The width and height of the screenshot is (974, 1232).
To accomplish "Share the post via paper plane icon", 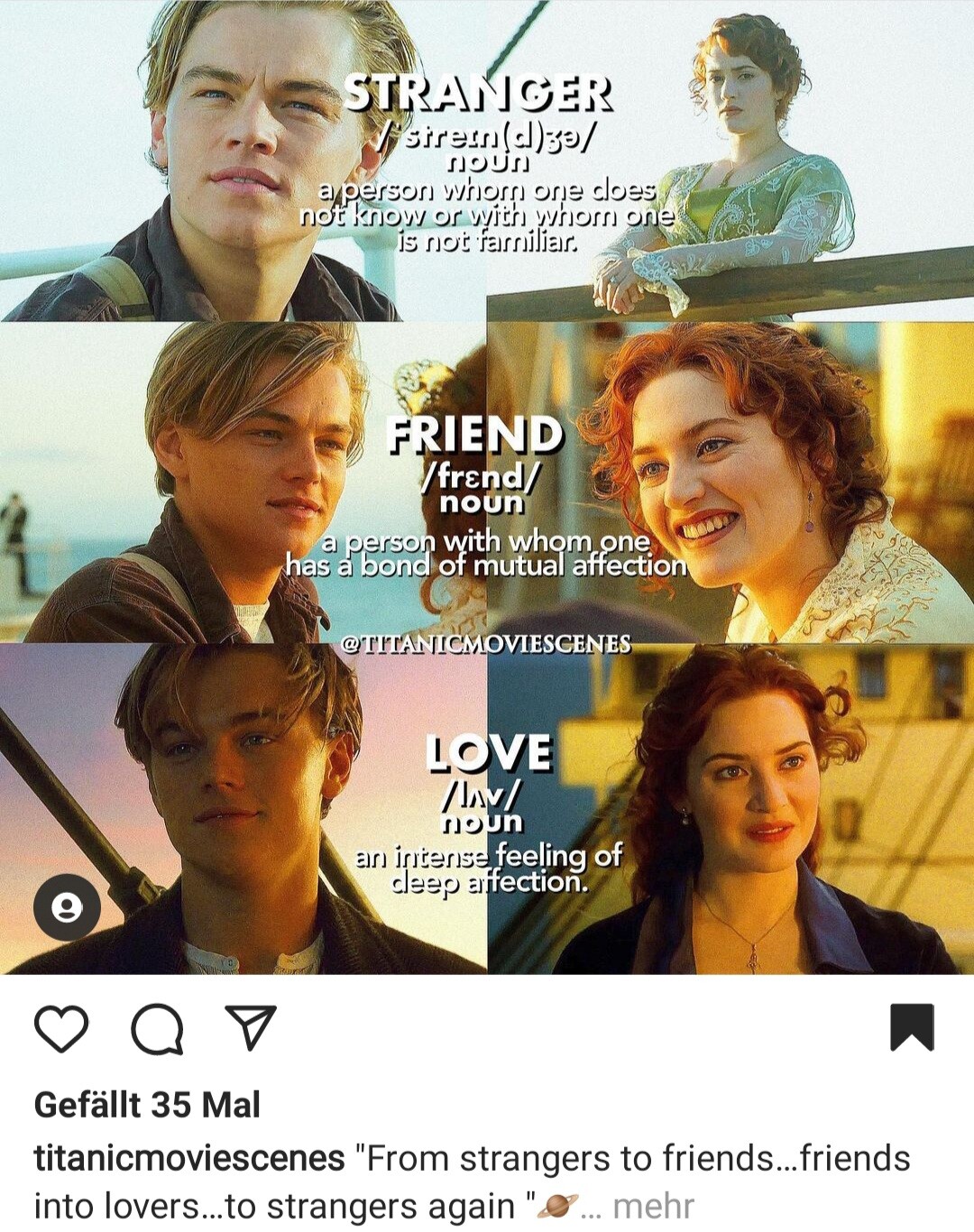I will coord(250,1027).
